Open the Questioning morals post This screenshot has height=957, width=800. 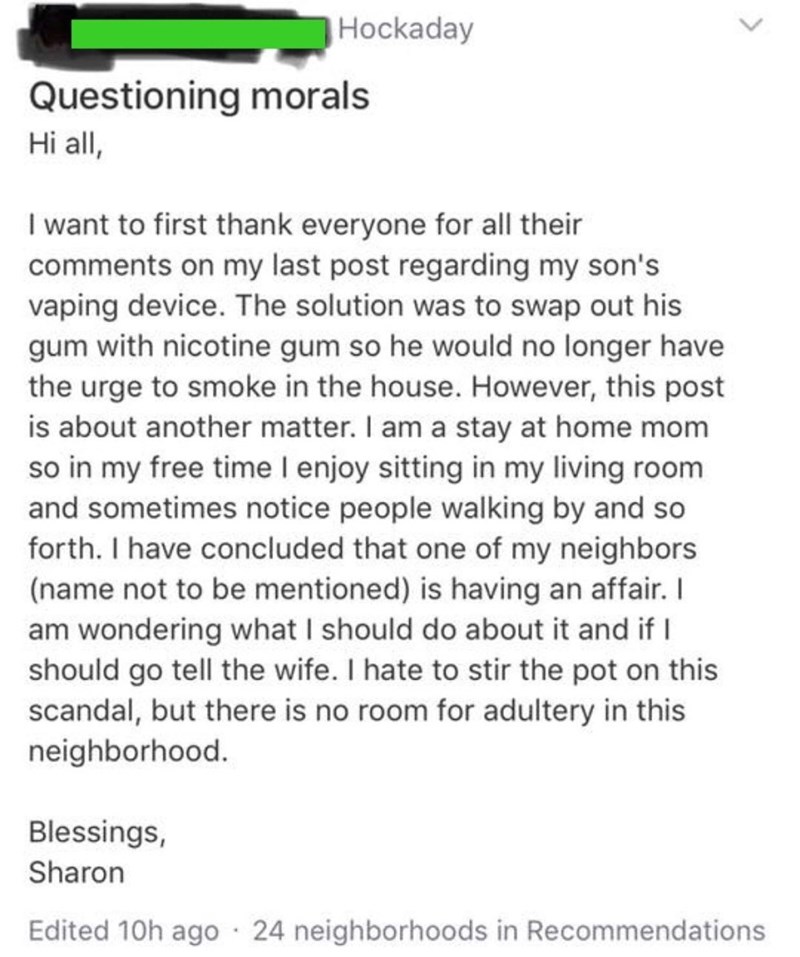click(199, 97)
